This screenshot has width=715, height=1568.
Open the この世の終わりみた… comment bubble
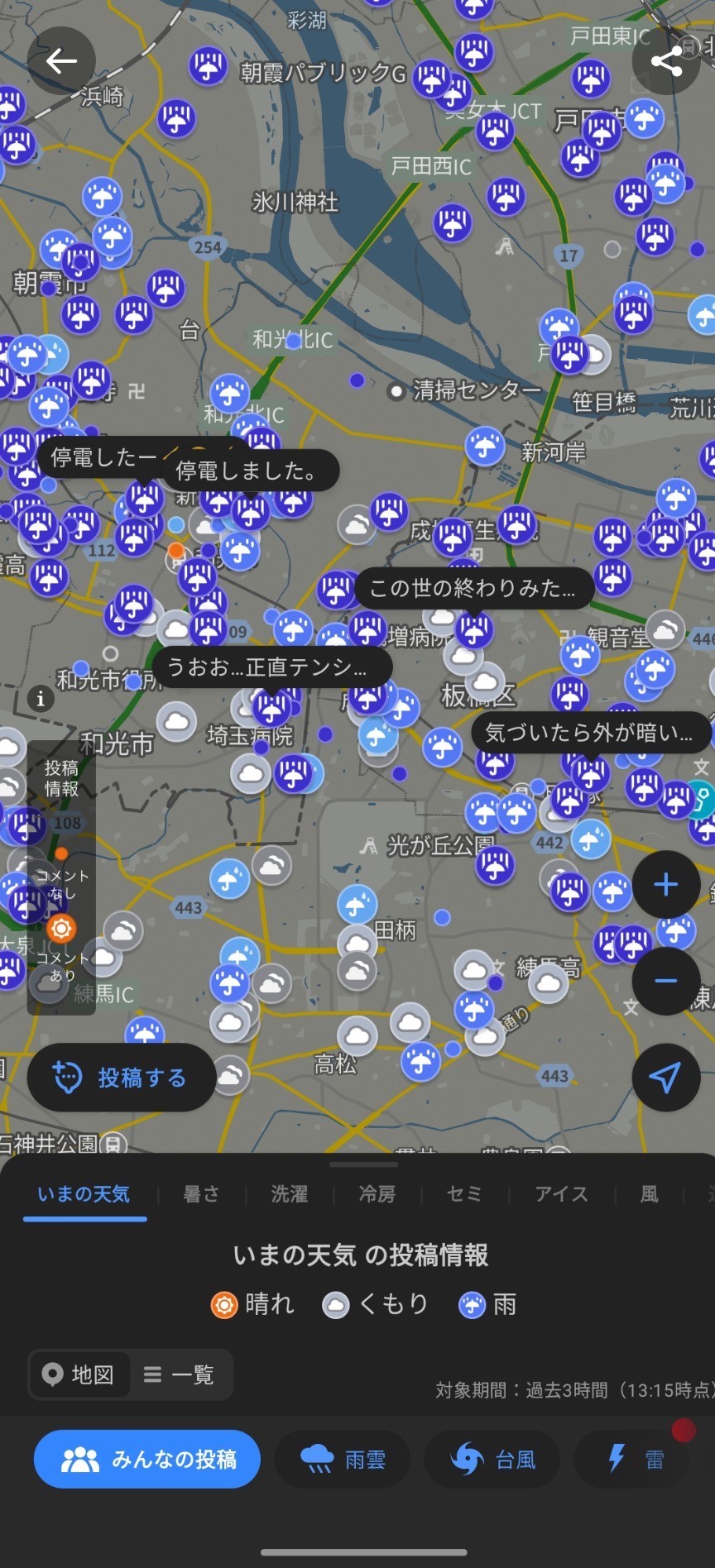pos(474,588)
